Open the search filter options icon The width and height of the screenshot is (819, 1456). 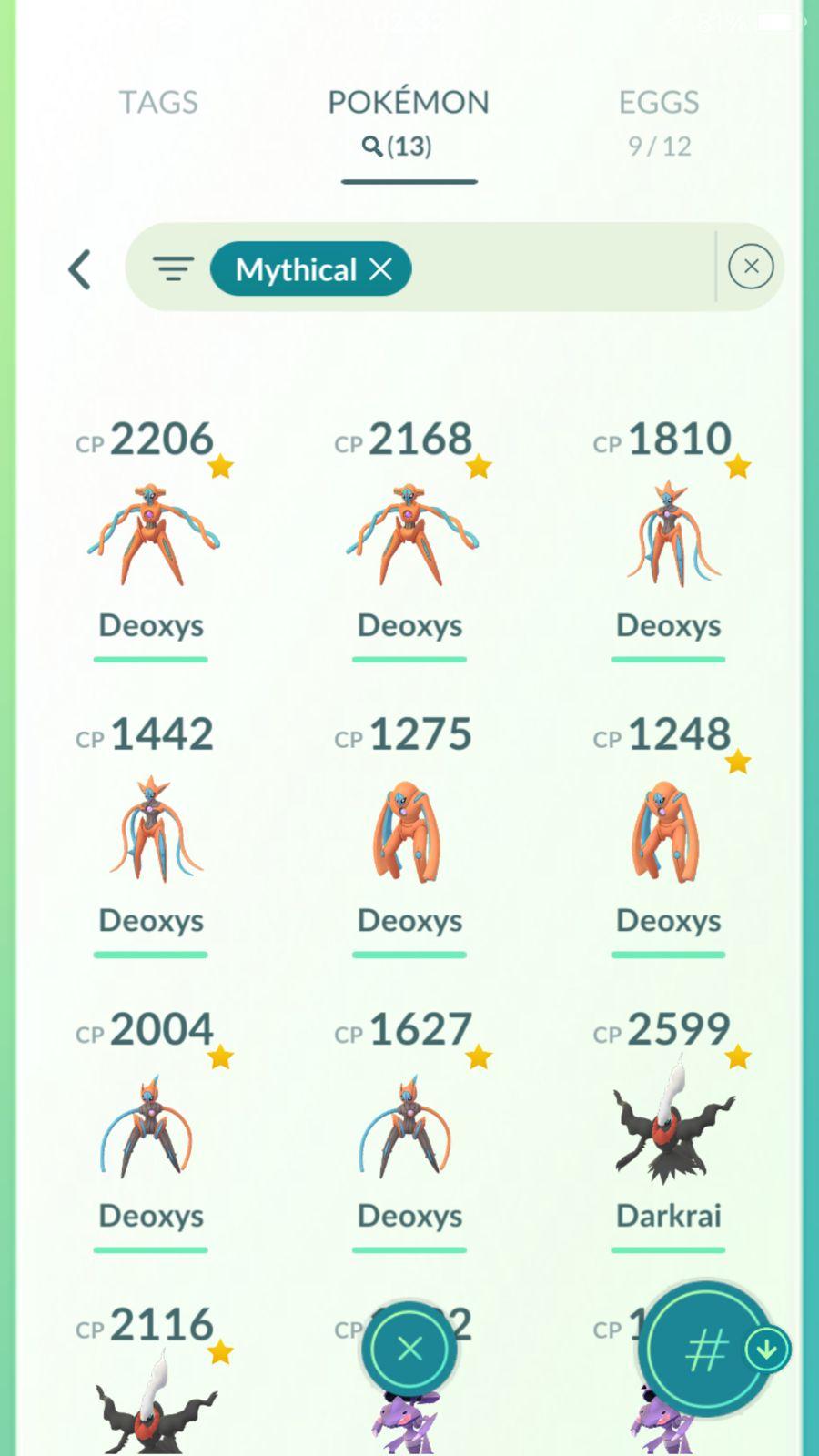pos(173,269)
